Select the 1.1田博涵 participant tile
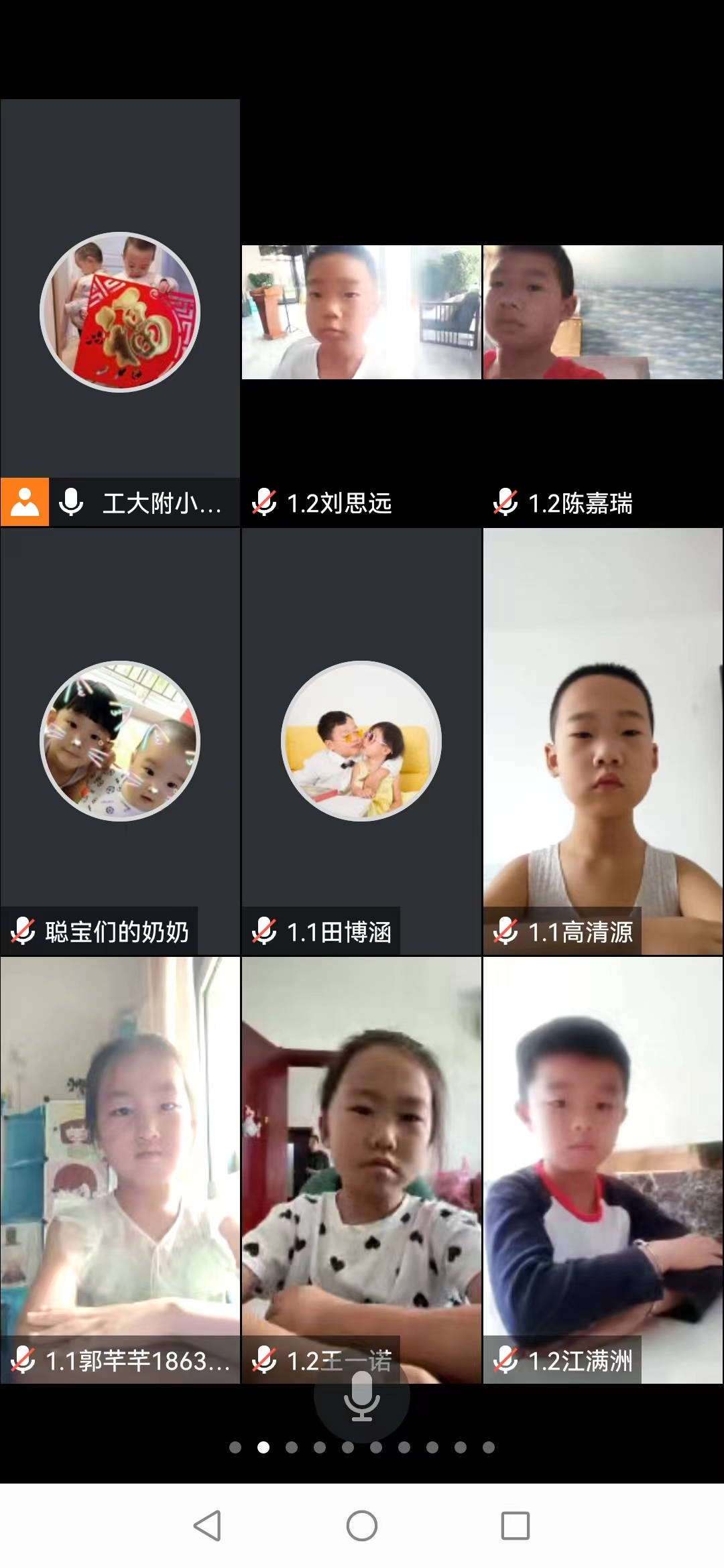 [361, 740]
